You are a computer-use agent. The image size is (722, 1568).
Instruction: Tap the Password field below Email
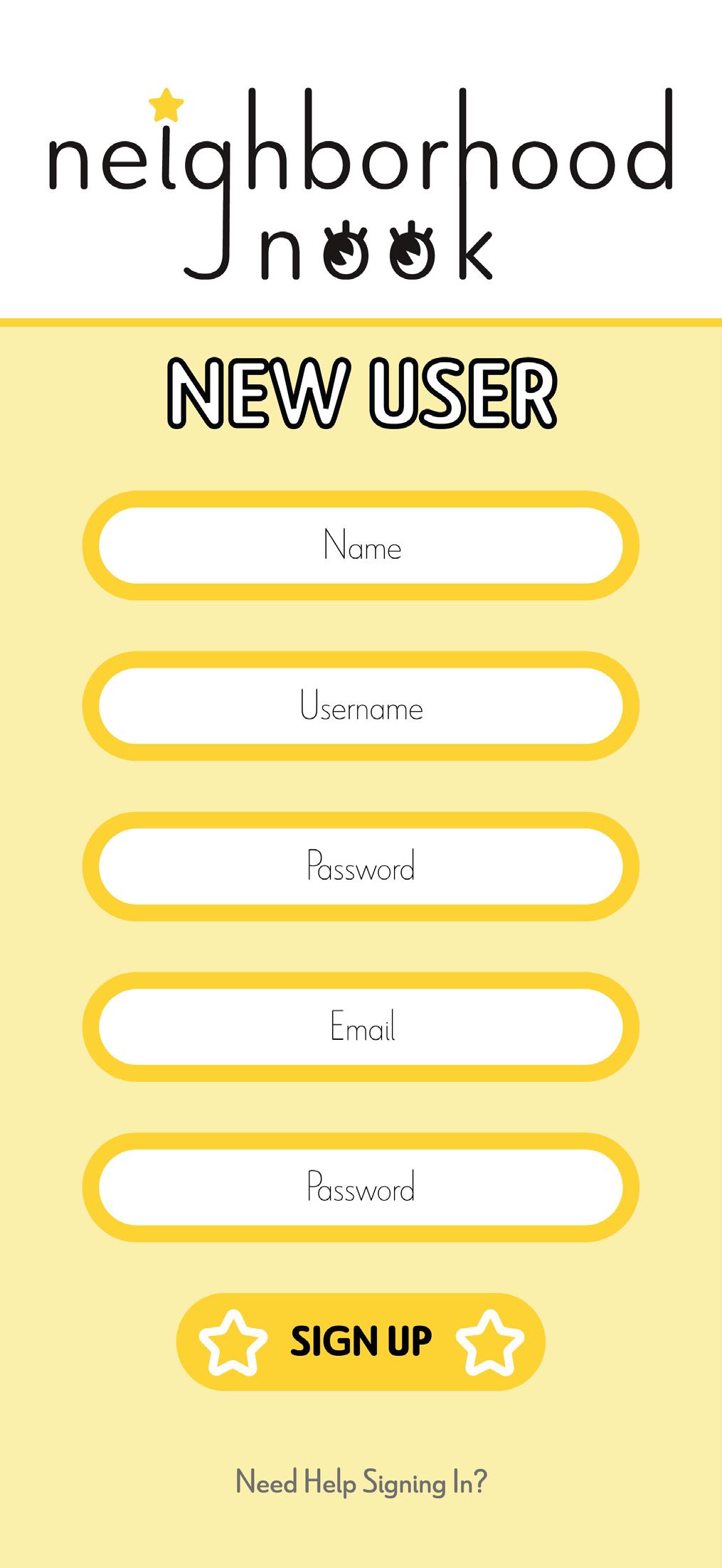tap(361, 1187)
